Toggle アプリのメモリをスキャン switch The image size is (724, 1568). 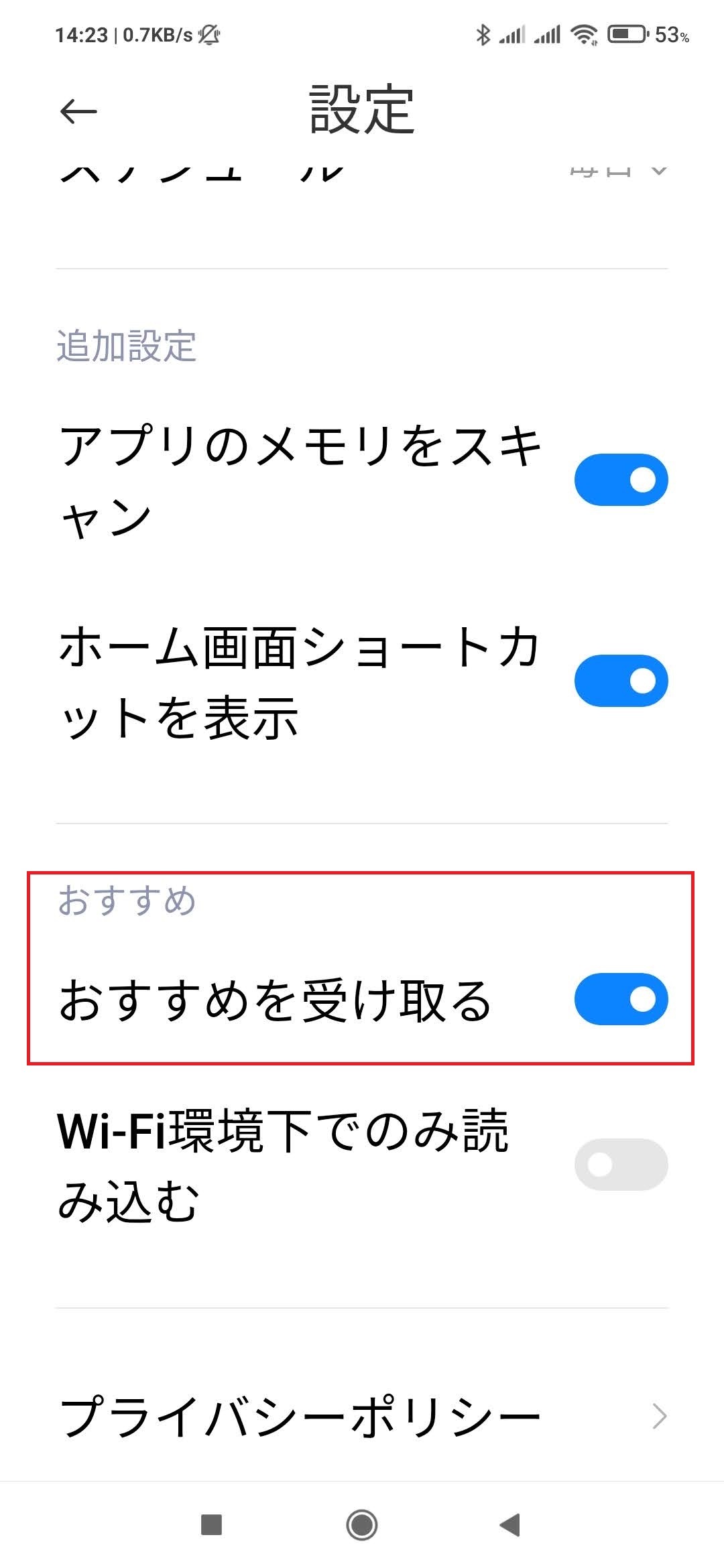(621, 480)
